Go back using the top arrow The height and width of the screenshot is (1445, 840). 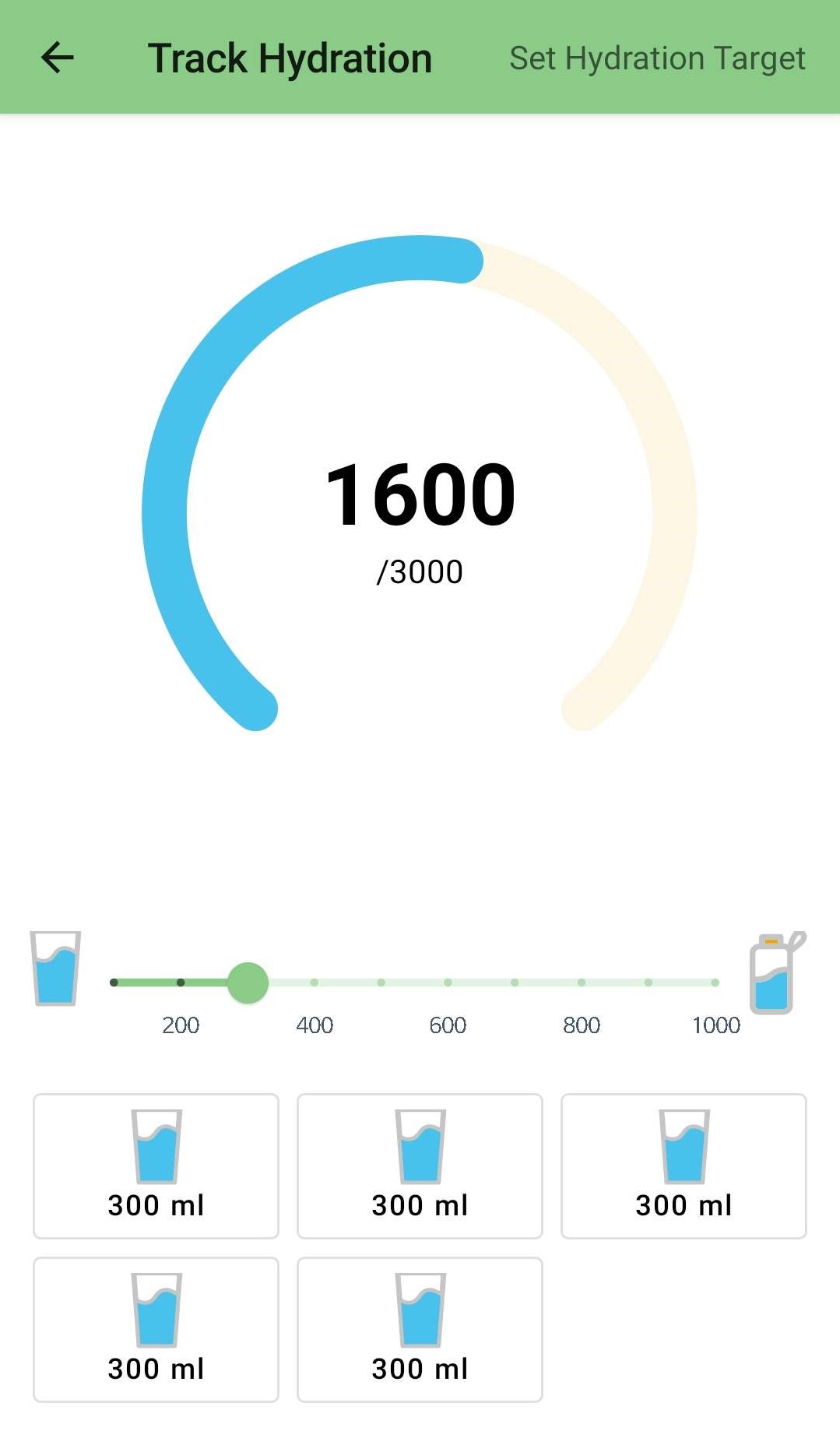point(58,58)
